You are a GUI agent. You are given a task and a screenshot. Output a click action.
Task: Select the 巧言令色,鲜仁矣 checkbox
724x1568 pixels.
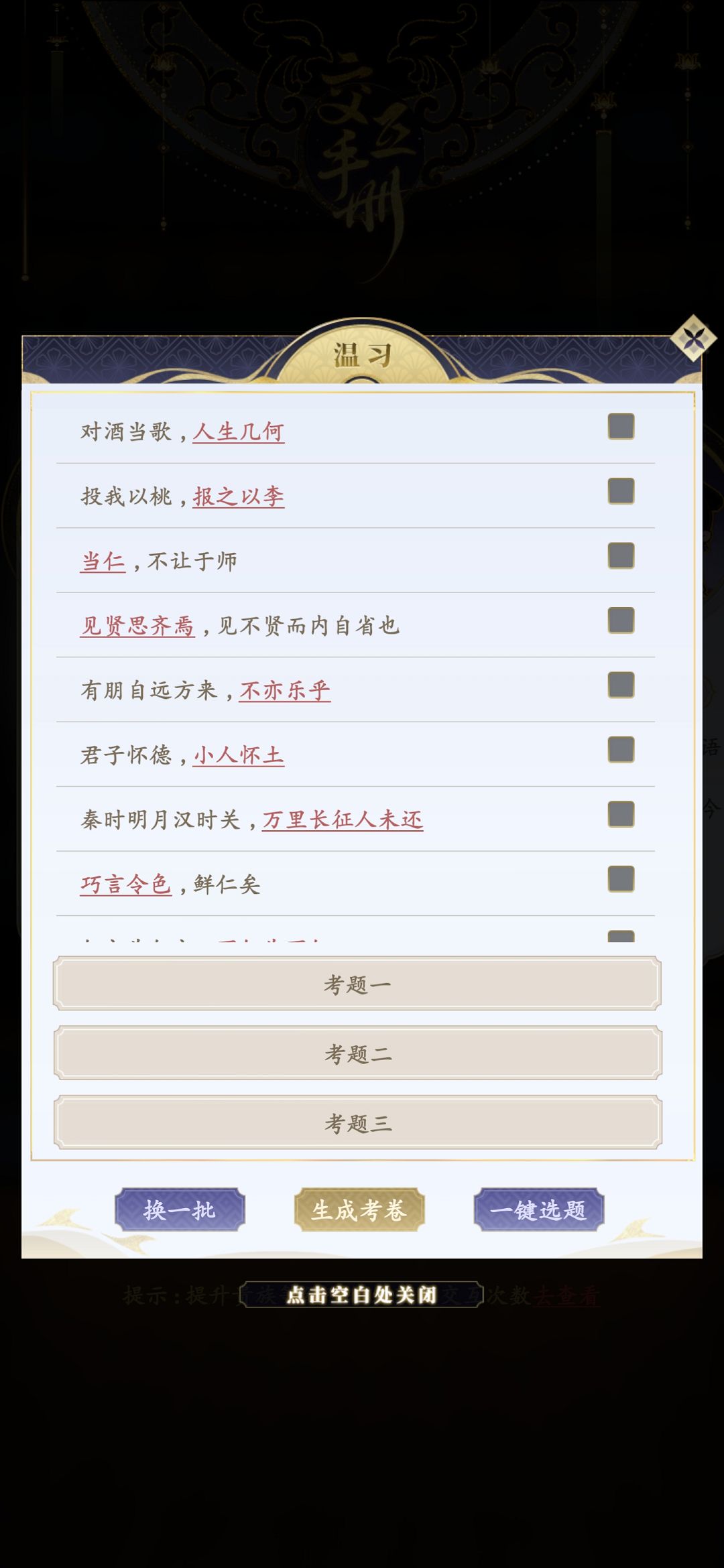pos(621,879)
